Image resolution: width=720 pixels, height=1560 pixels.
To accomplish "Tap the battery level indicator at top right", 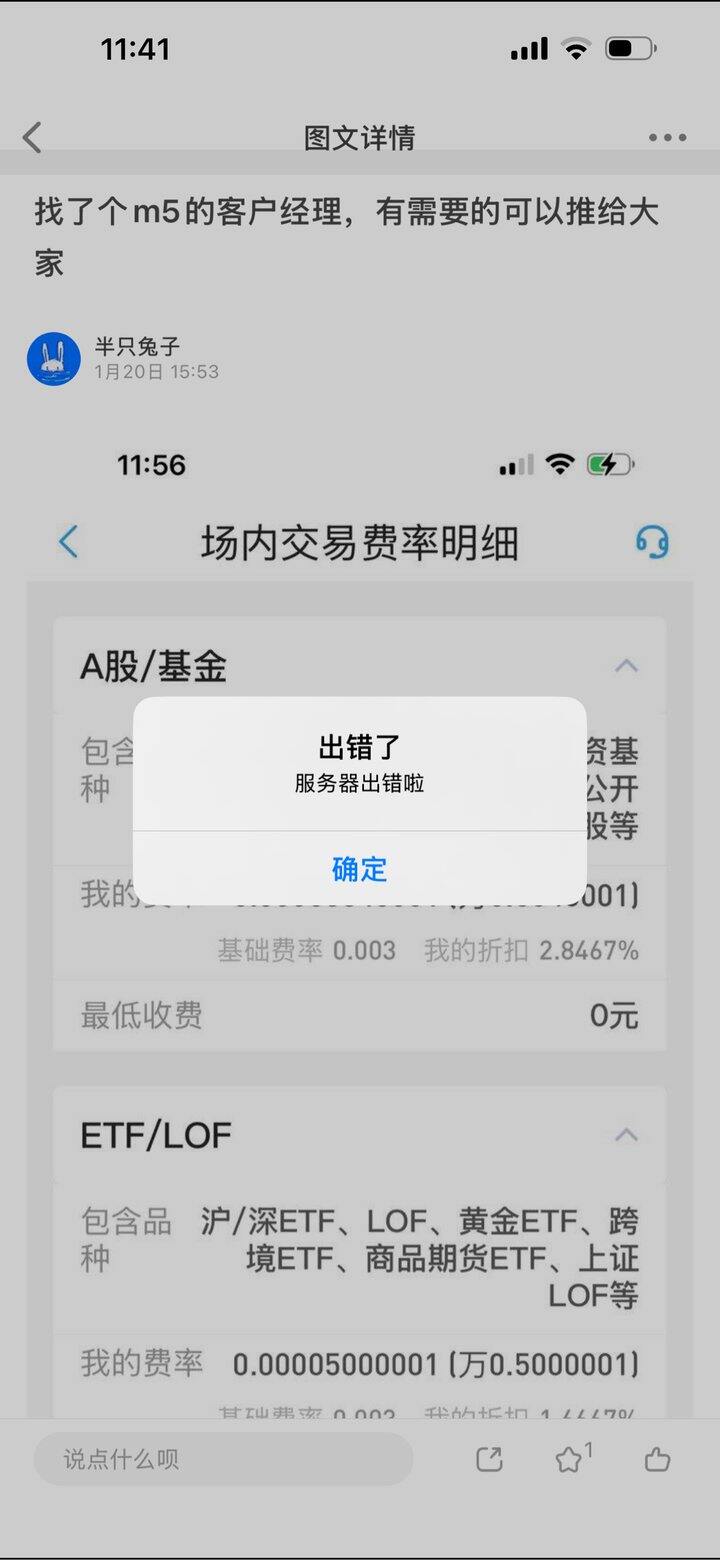I will tap(628, 47).
